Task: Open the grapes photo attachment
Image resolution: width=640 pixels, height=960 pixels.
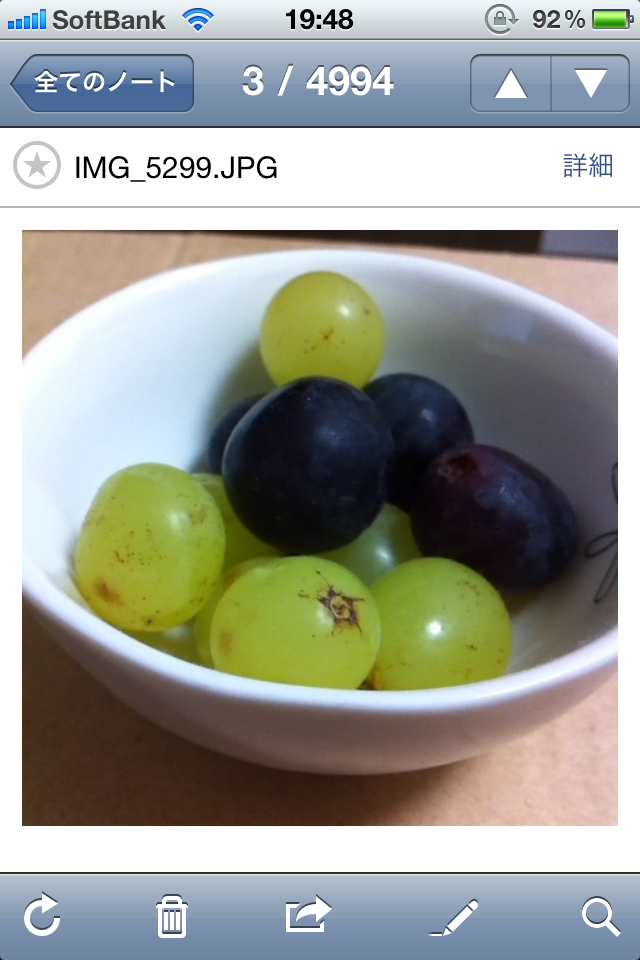Action: [320, 528]
